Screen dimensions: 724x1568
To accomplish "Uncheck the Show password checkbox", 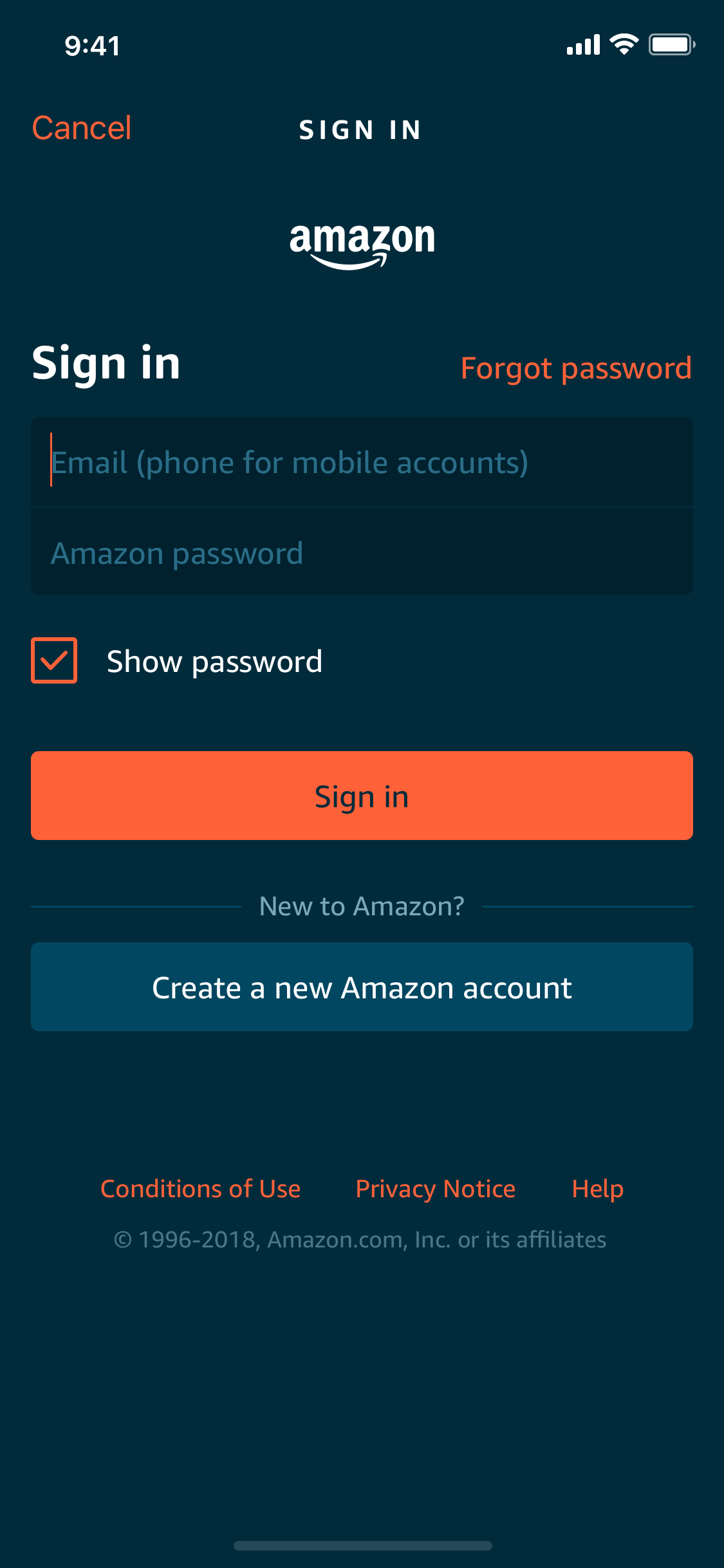I will (x=54, y=660).
